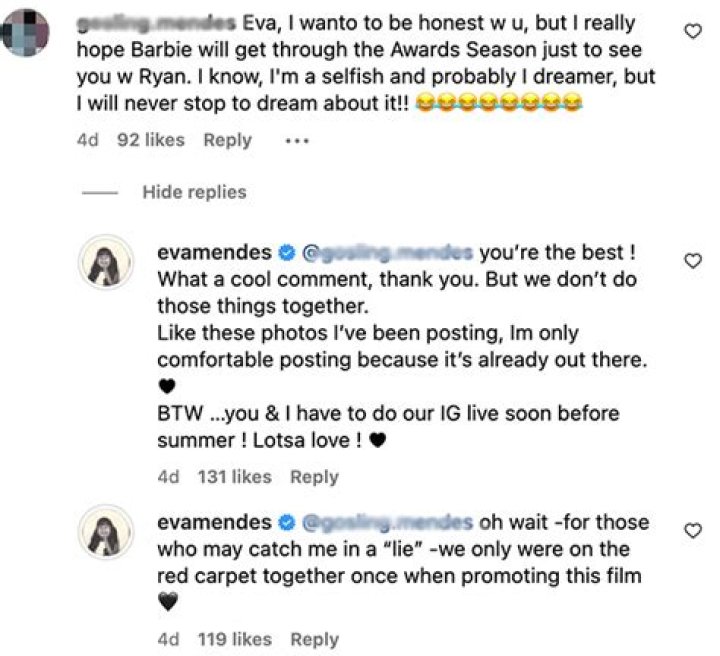The height and width of the screenshot is (656, 720).
Task: View who liked the 92 likes comment
Action: [151, 140]
